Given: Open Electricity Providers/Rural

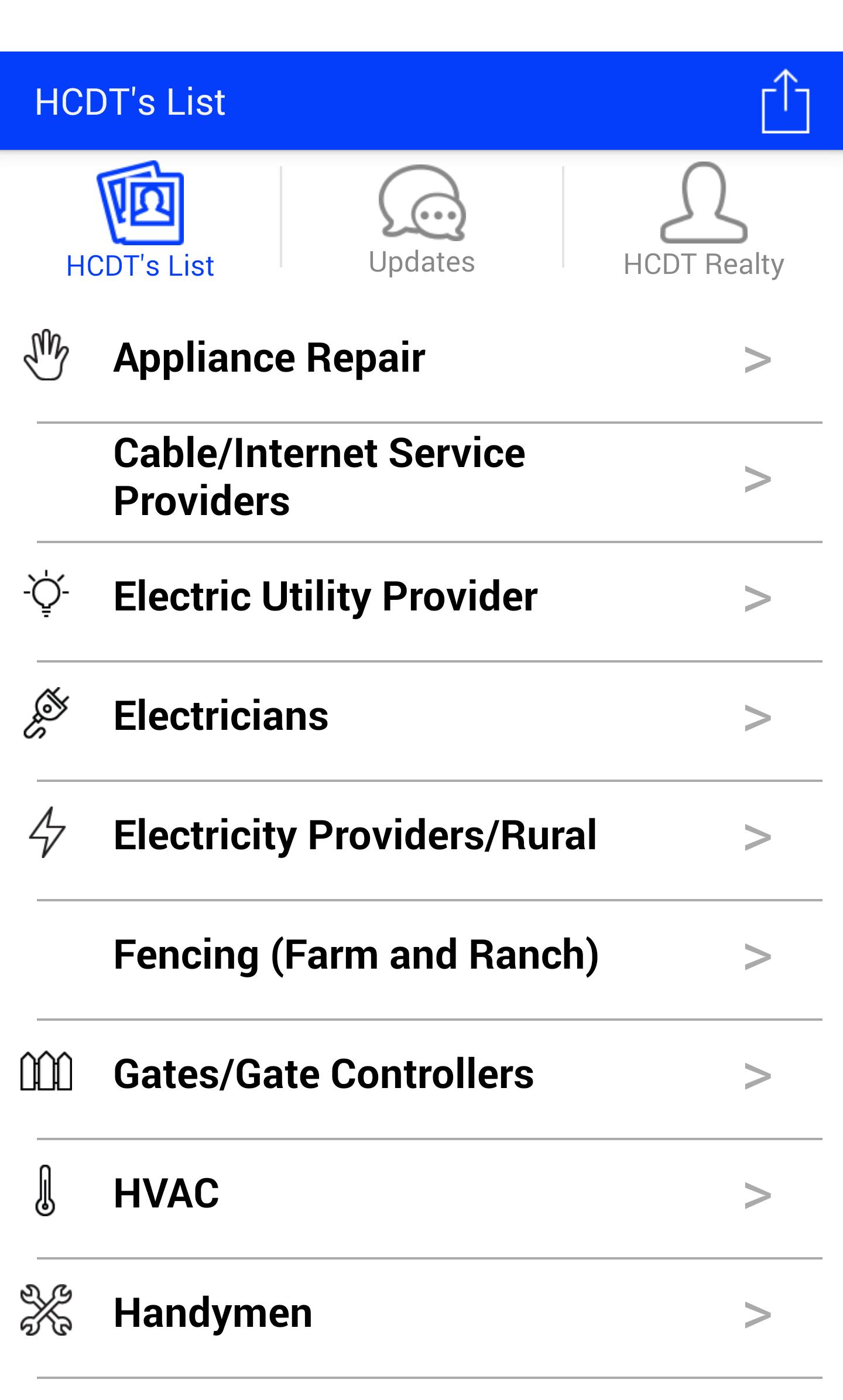Looking at the screenshot, I should coord(421,836).
